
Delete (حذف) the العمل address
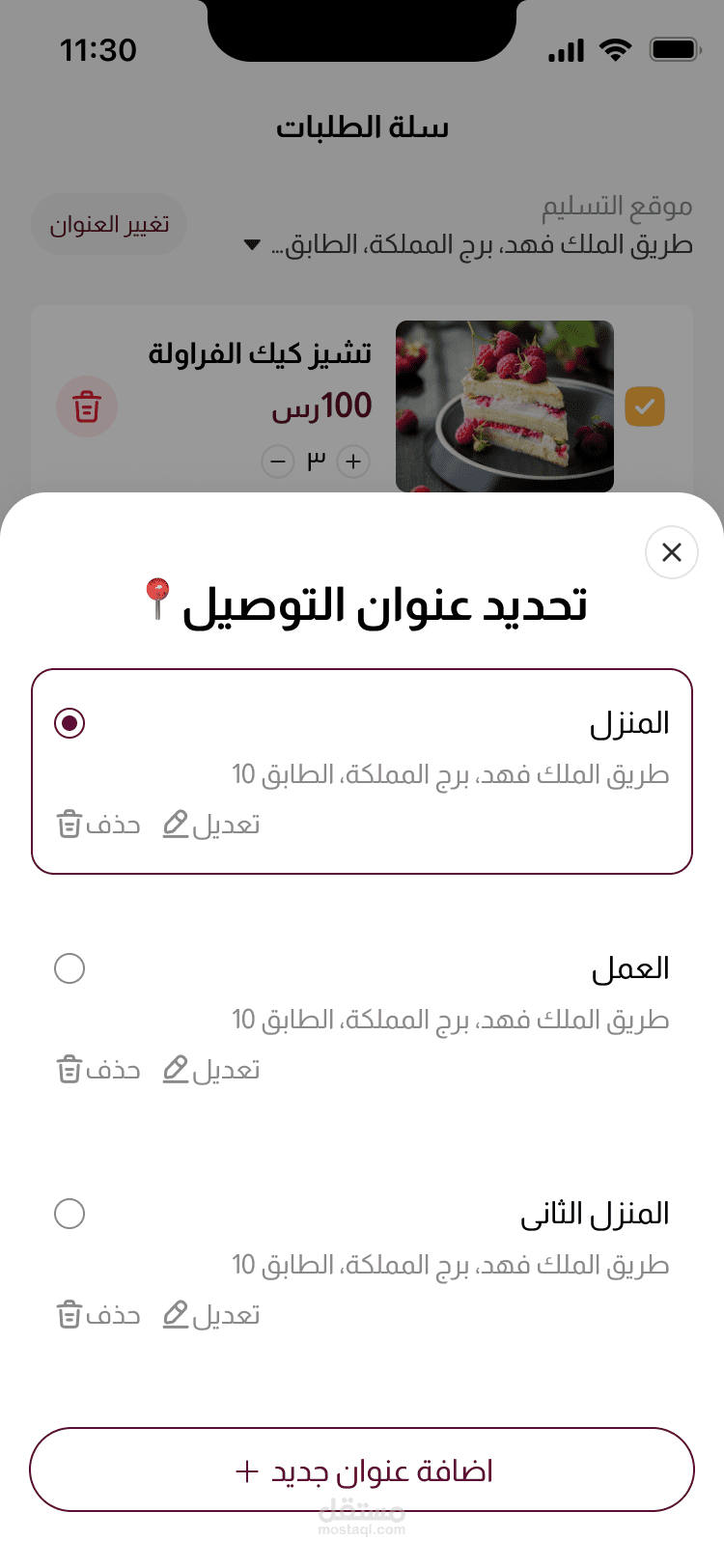click(x=98, y=1071)
